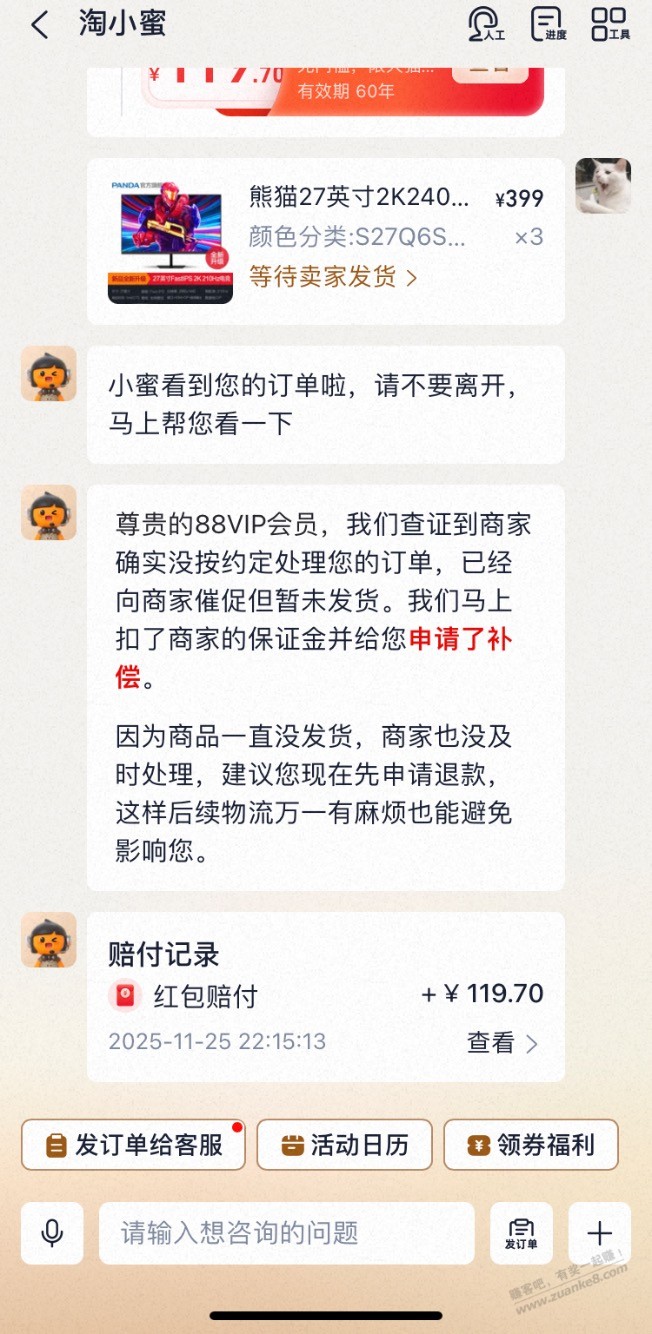Open the 活动日历 chip

pos(345,1145)
